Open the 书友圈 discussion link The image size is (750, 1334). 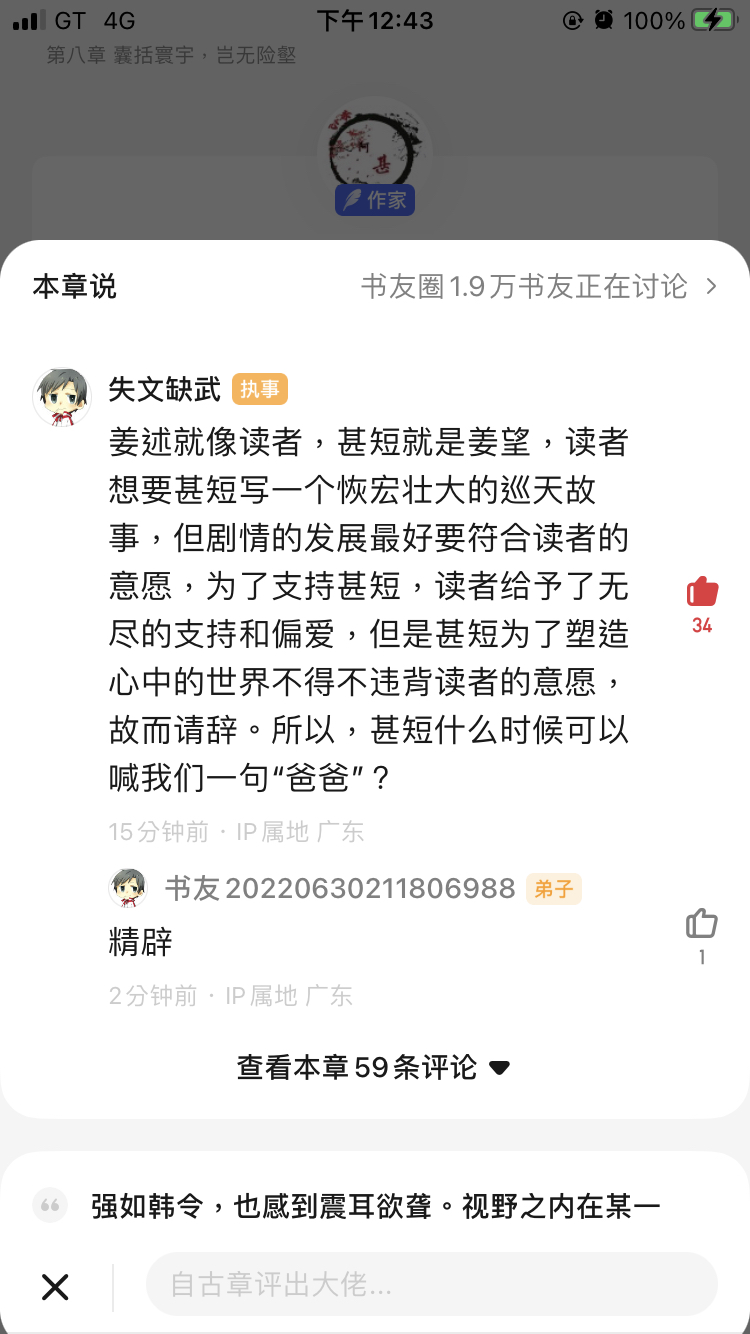coord(538,287)
